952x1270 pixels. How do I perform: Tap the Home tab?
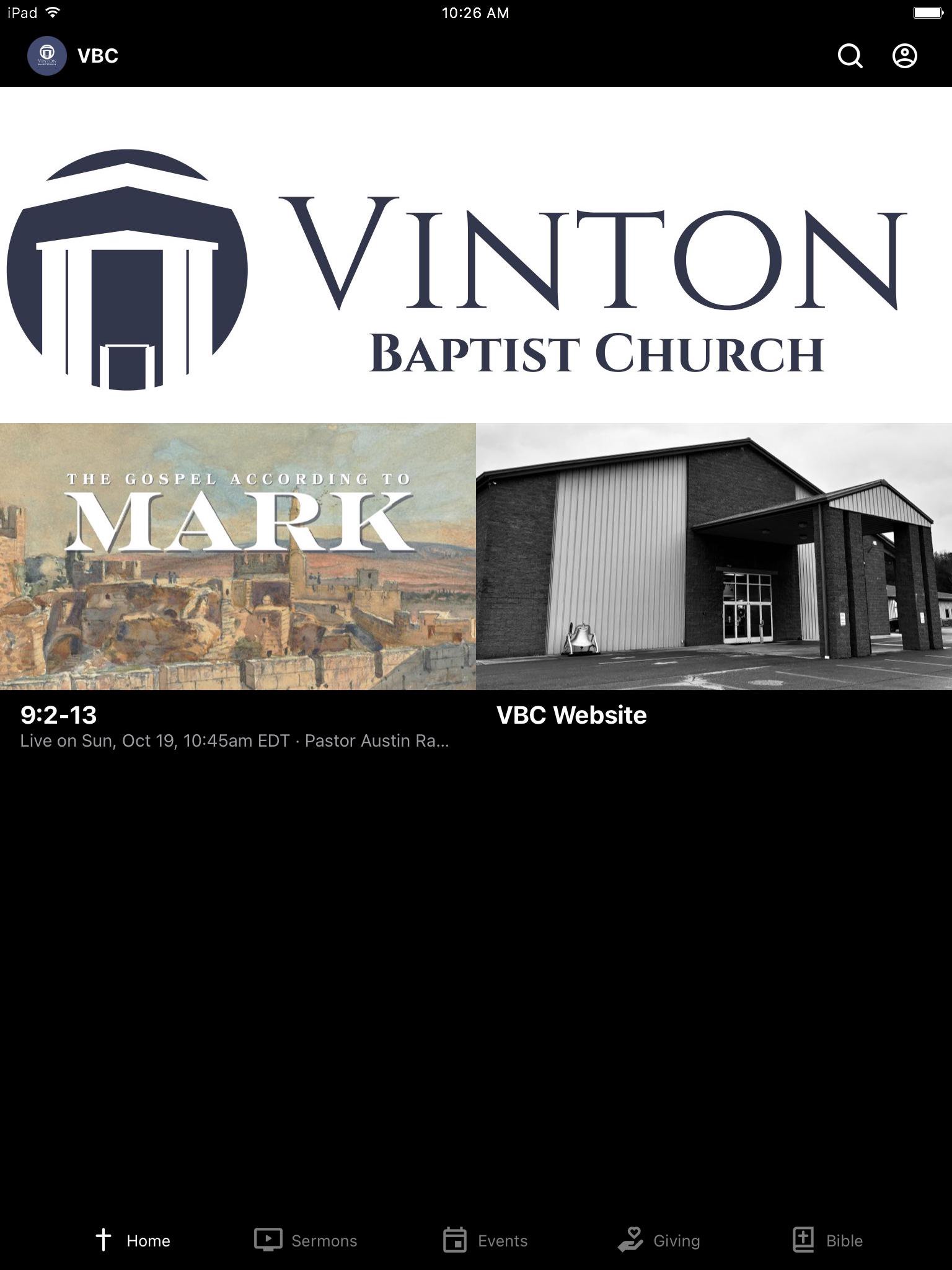(x=133, y=1240)
